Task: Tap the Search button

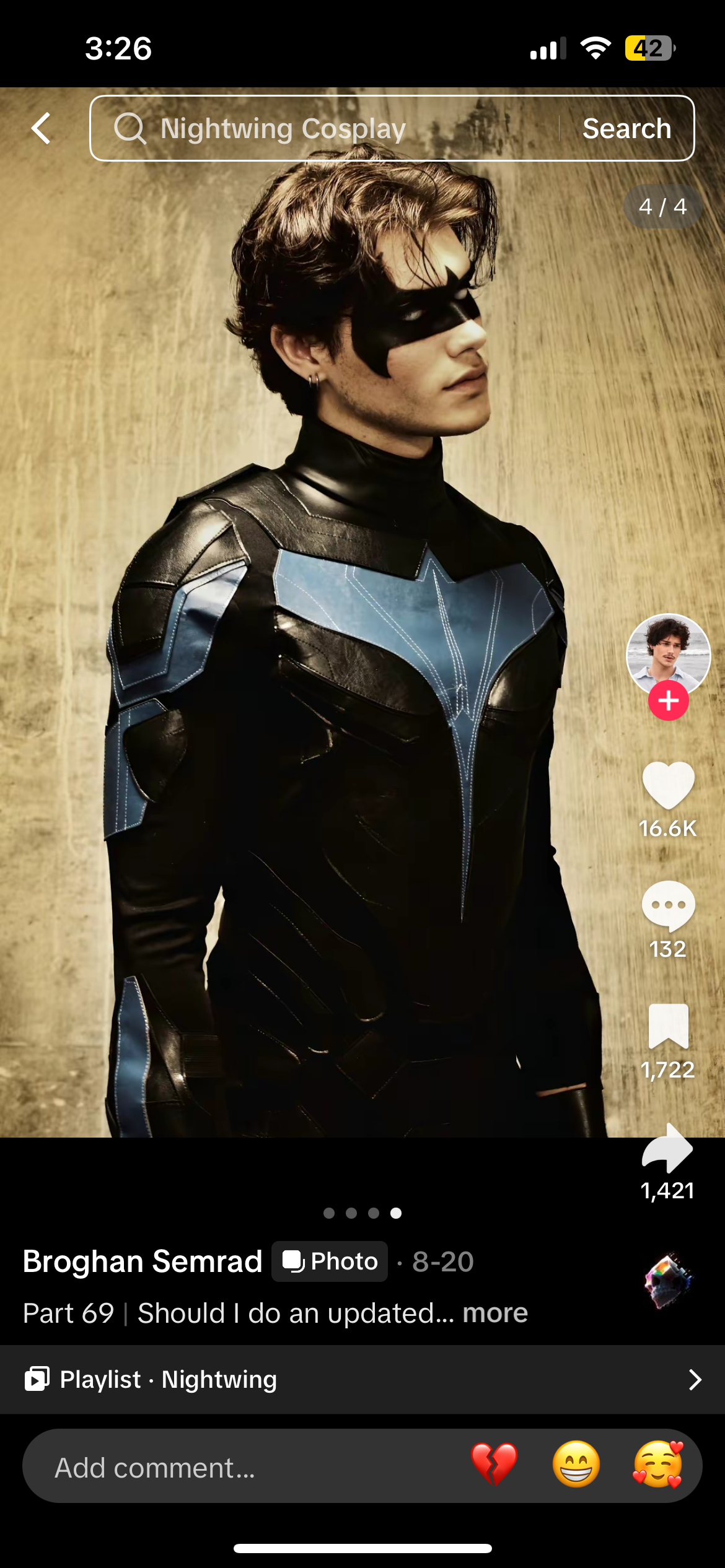Action: (x=626, y=129)
